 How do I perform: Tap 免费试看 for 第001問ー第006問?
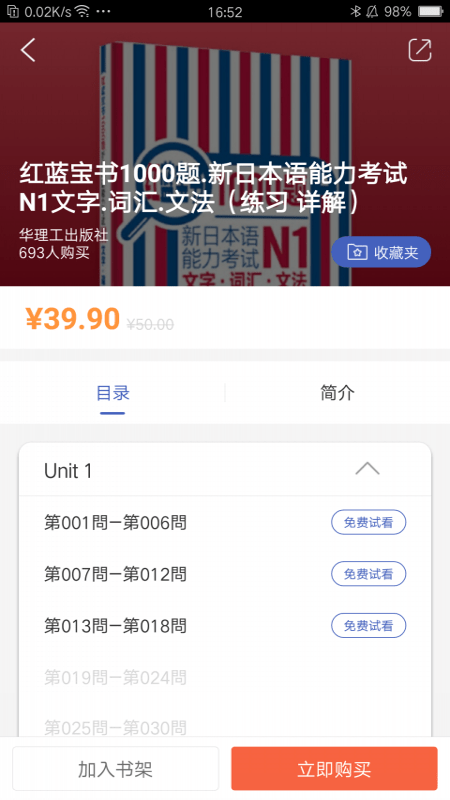click(x=368, y=522)
